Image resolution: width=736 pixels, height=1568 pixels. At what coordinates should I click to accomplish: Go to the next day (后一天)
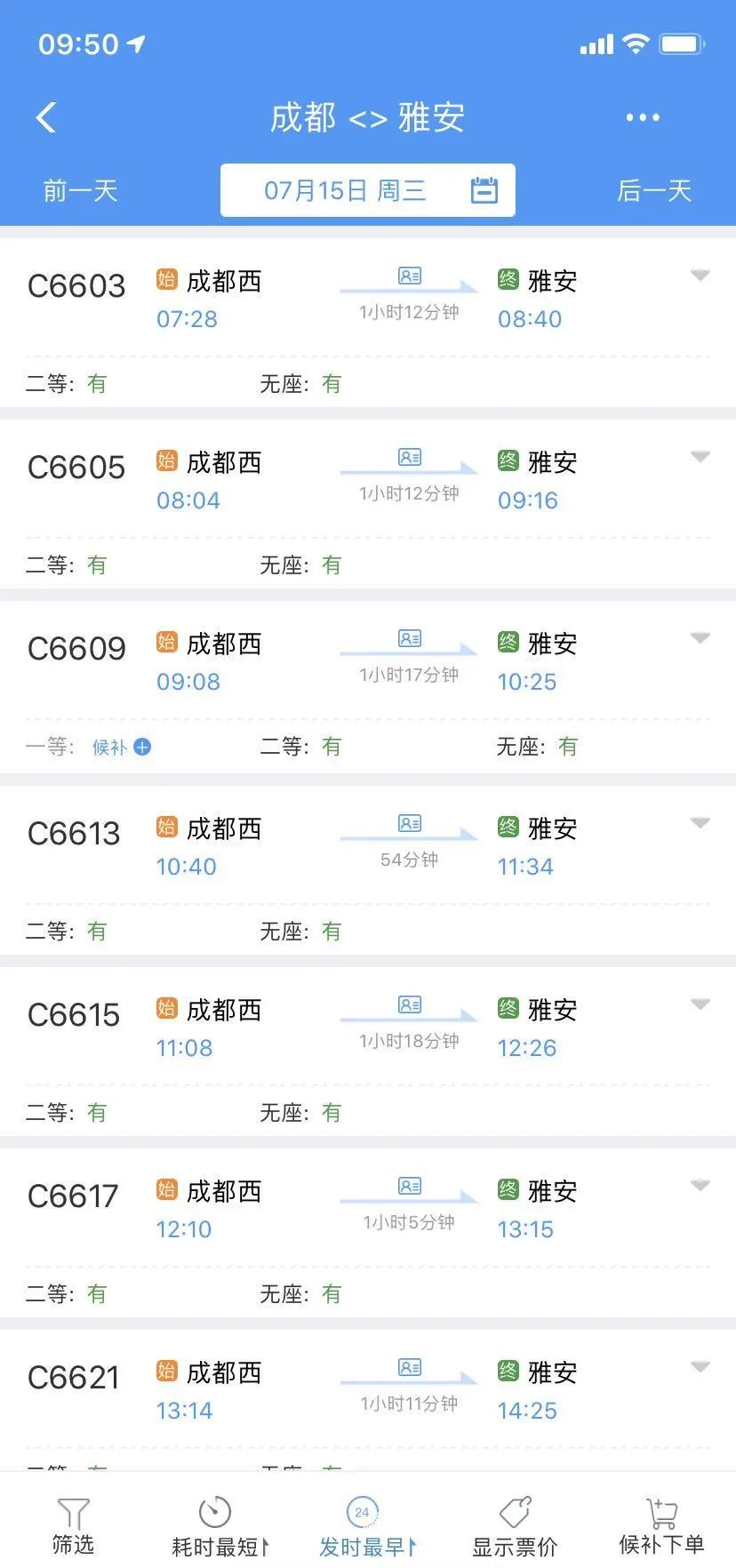pyautogui.click(x=654, y=190)
